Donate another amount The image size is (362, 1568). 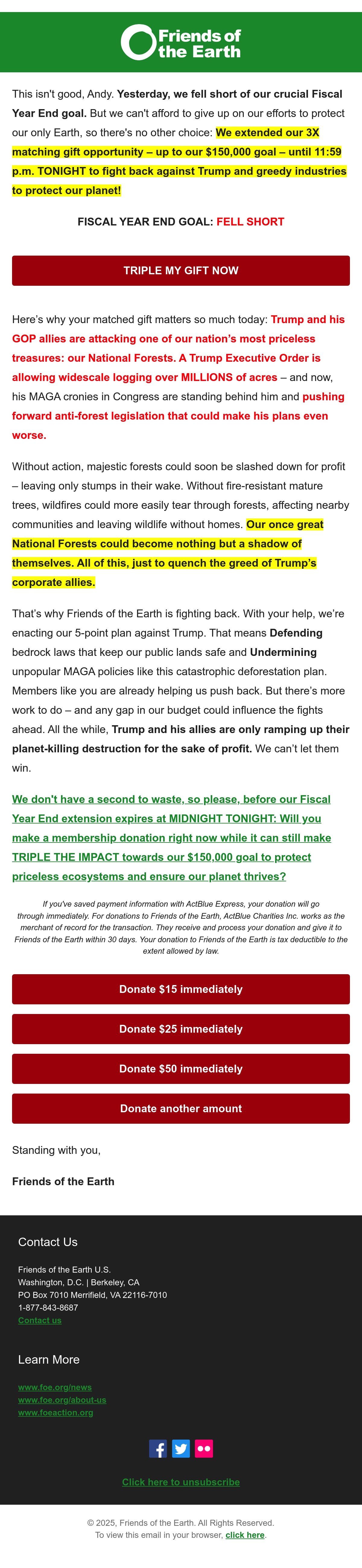[181, 1108]
